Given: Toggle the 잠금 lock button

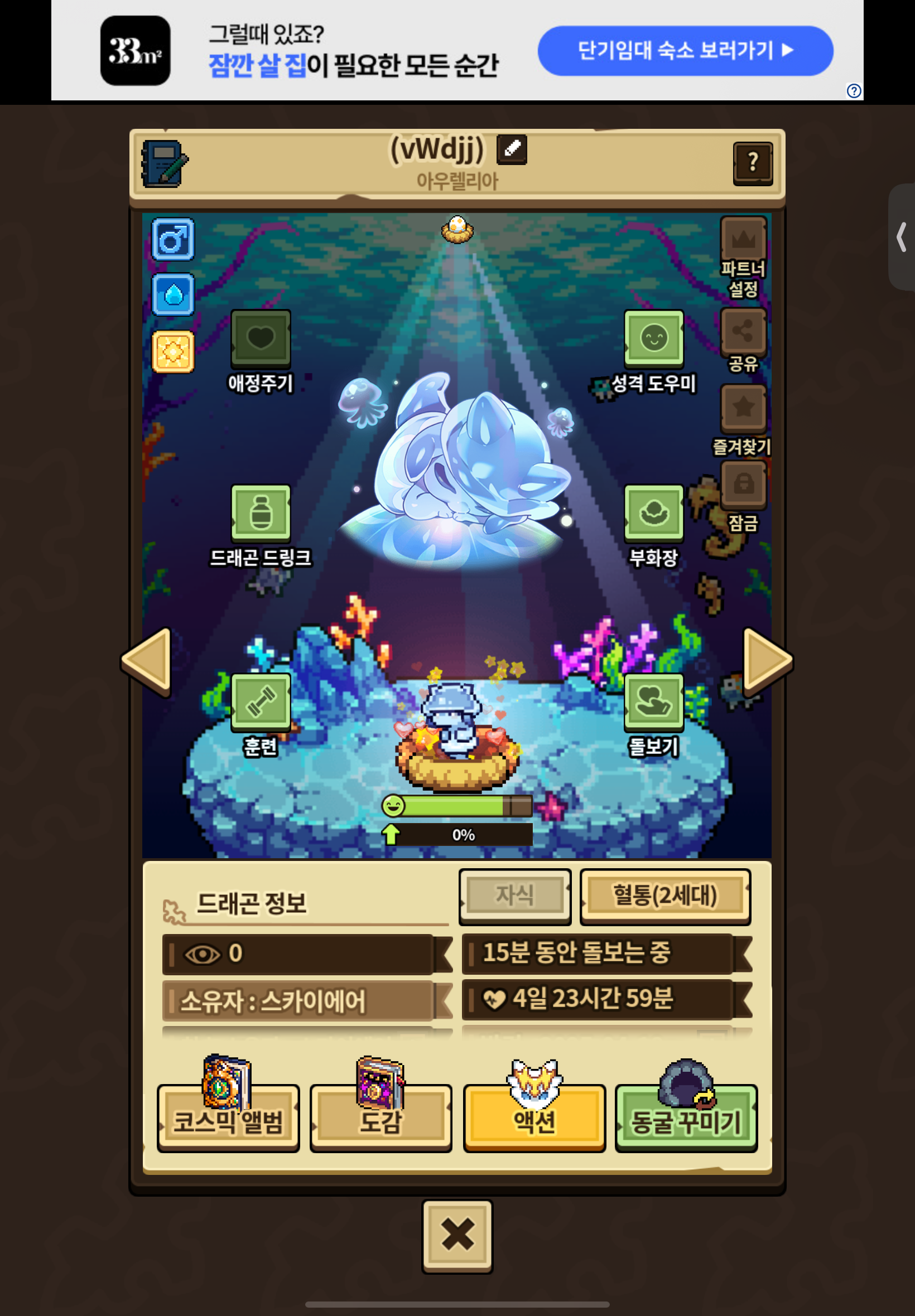Looking at the screenshot, I should click(x=743, y=485).
